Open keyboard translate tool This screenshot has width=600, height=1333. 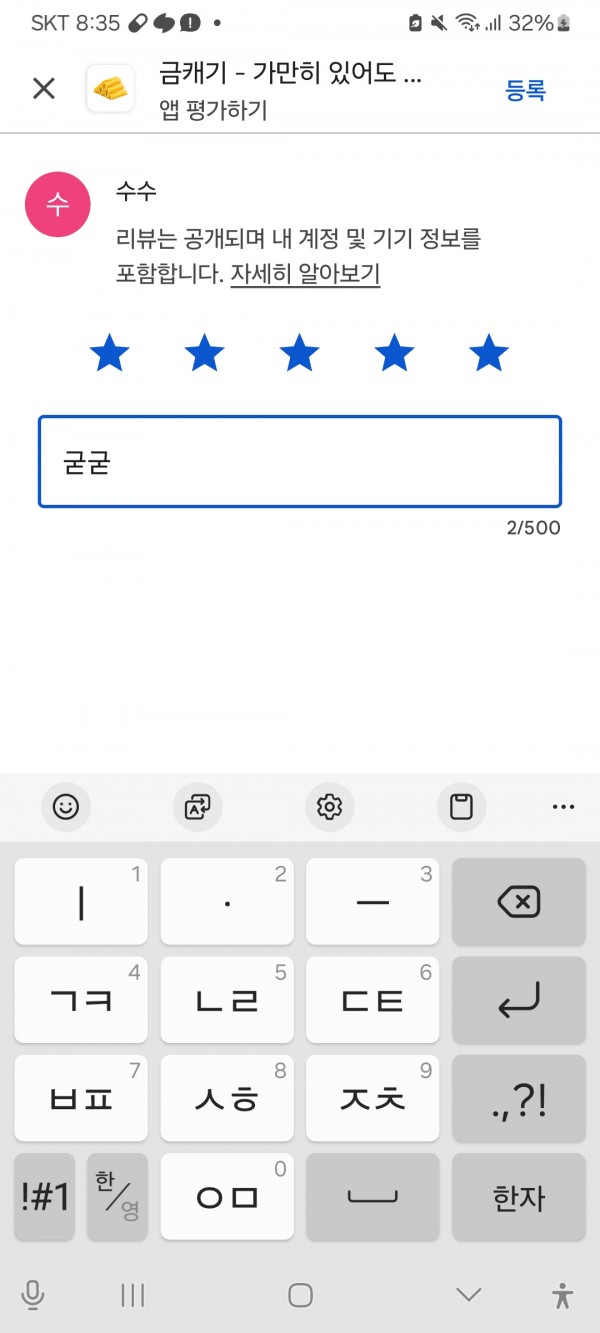point(198,806)
